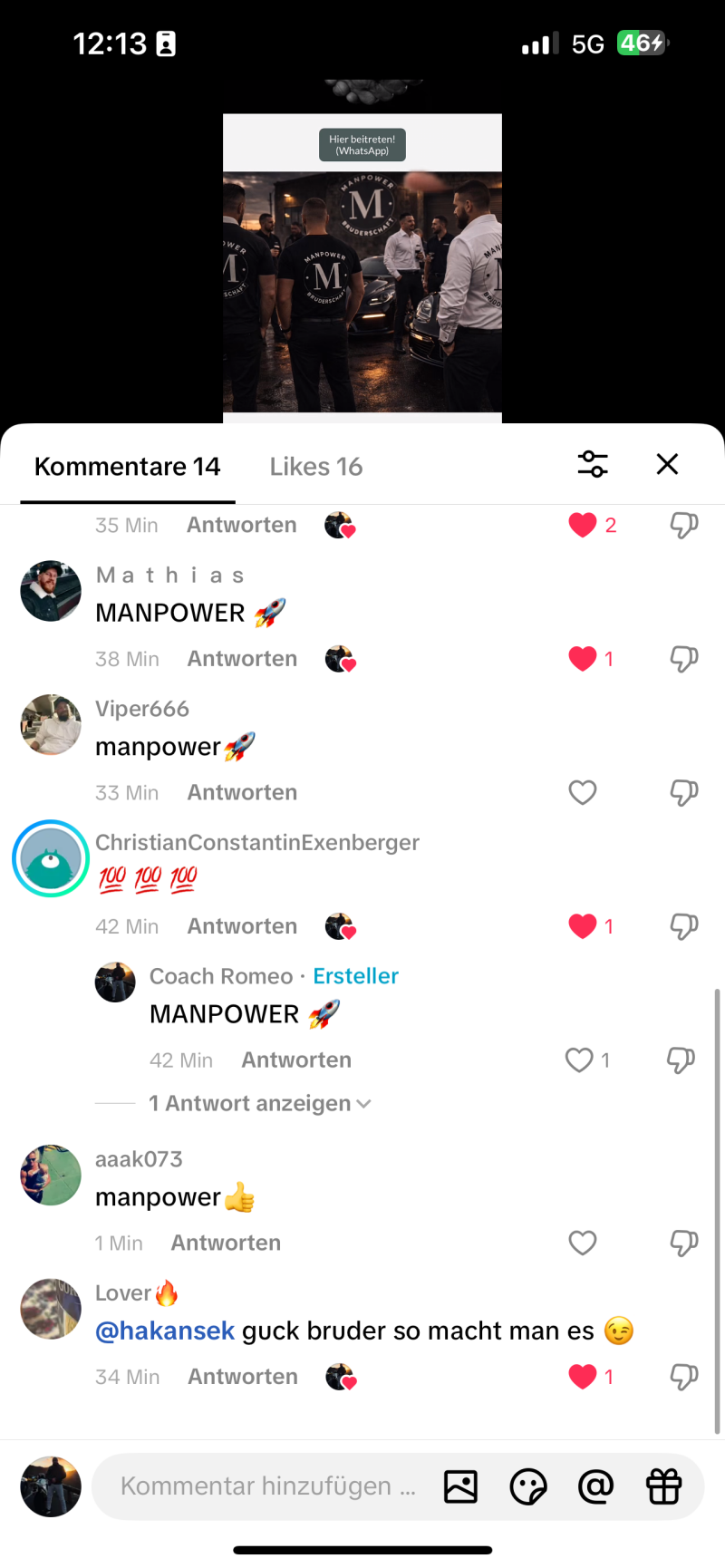Viewport: 725px width, 1568px height.
Task: Mention a user with the @ icon
Action: (x=595, y=1487)
